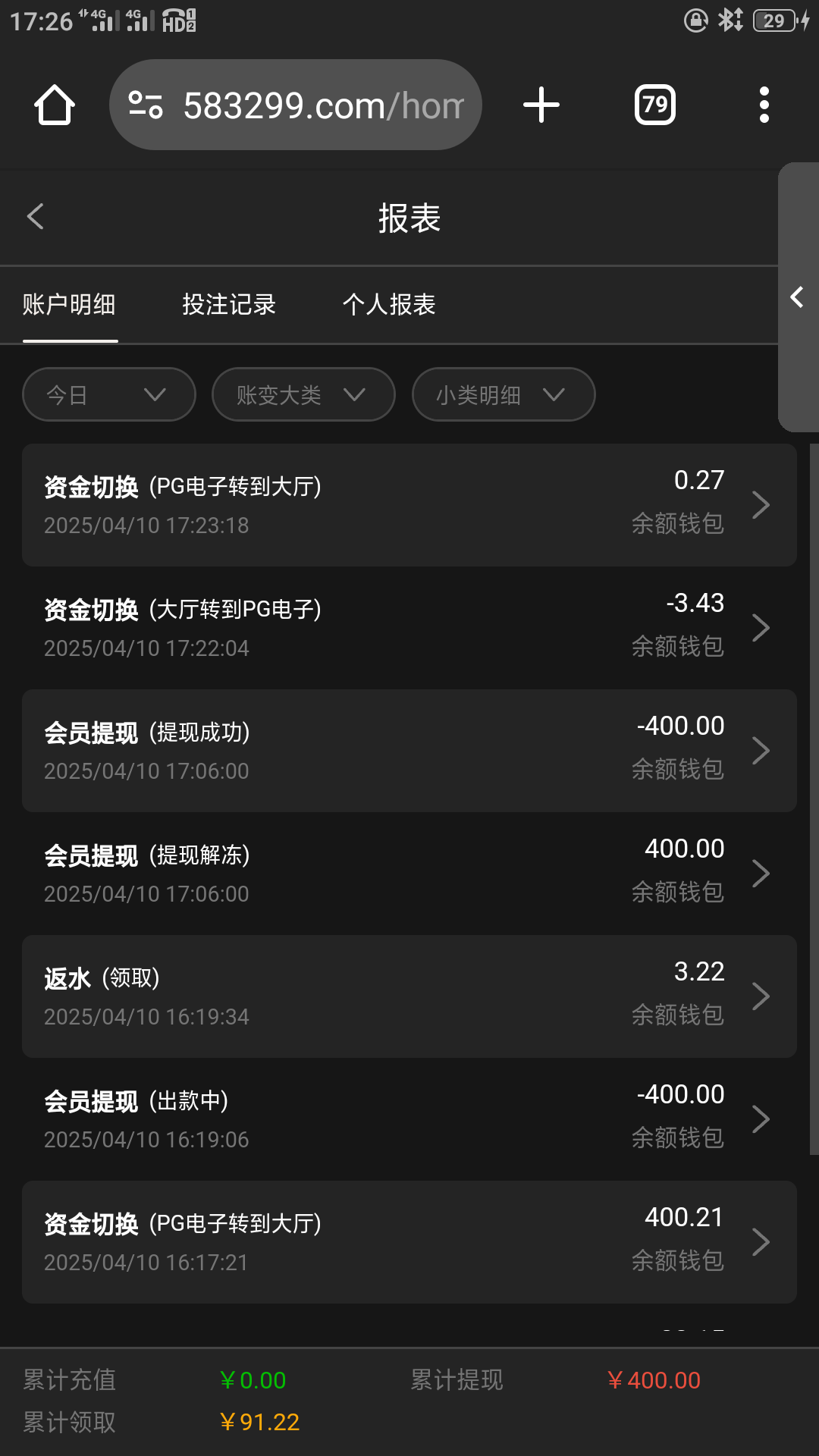This screenshot has height=1456, width=819.
Task: Switch to the 投注记录 tab
Action: point(229,305)
